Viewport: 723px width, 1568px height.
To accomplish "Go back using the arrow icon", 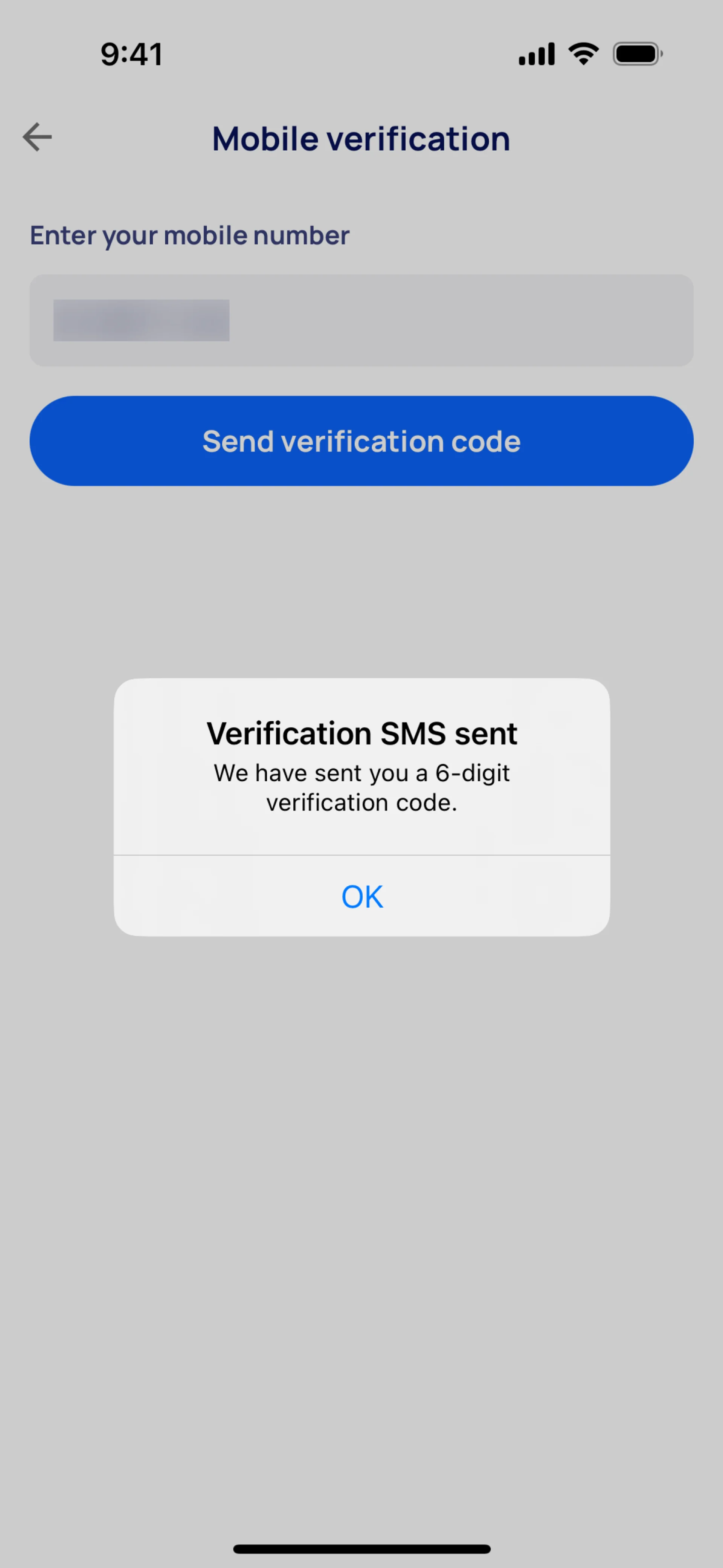I will 38,137.
